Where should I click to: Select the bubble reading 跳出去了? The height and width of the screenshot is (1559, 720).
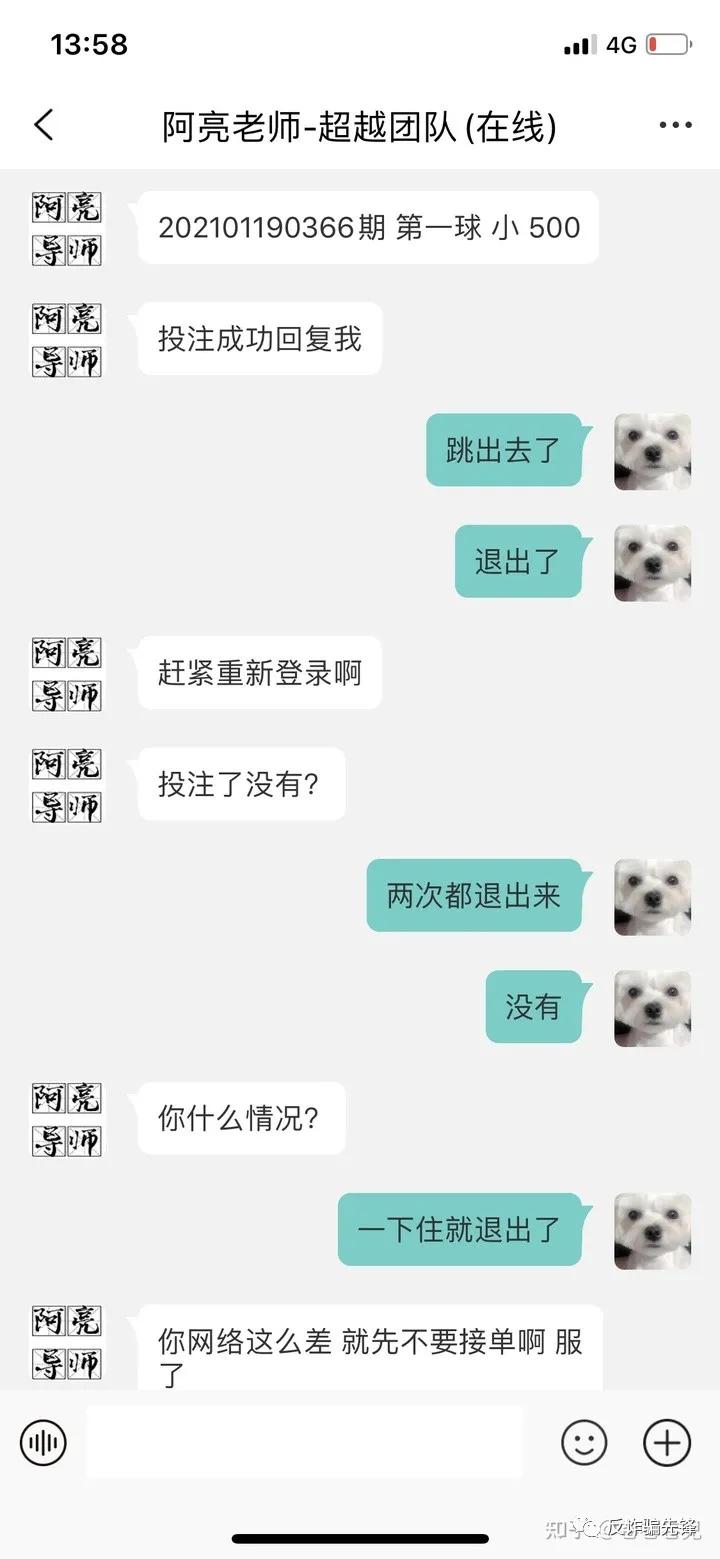tap(505, 452)
